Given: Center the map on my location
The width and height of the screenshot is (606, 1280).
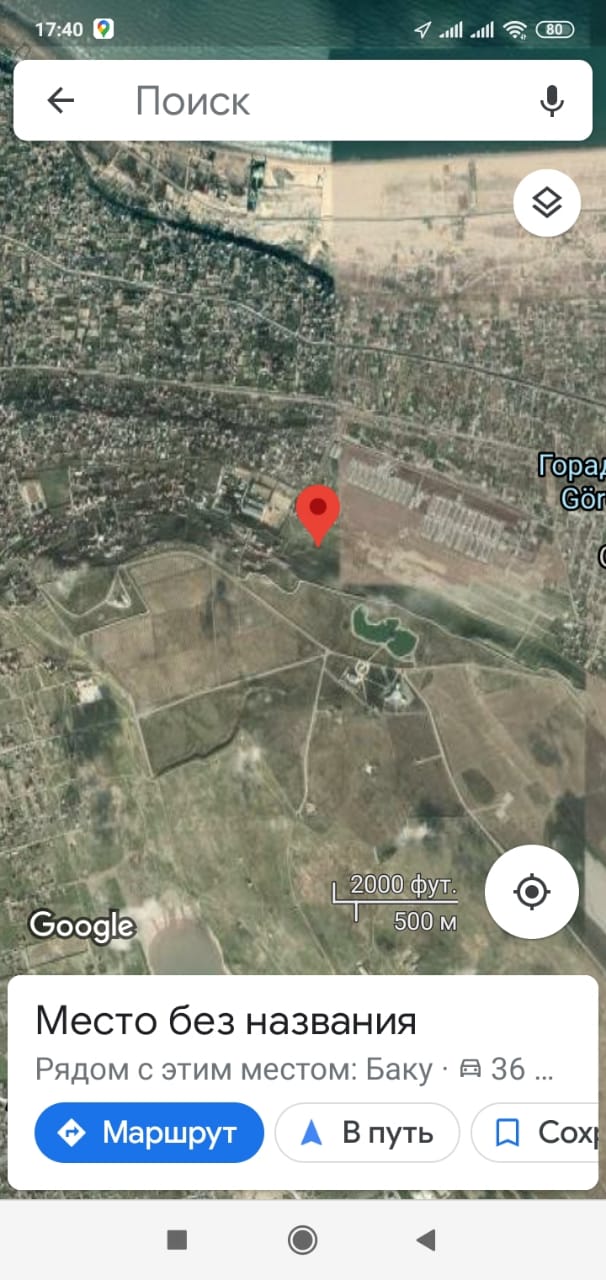Looking at the screenshot, I should 532,891.
